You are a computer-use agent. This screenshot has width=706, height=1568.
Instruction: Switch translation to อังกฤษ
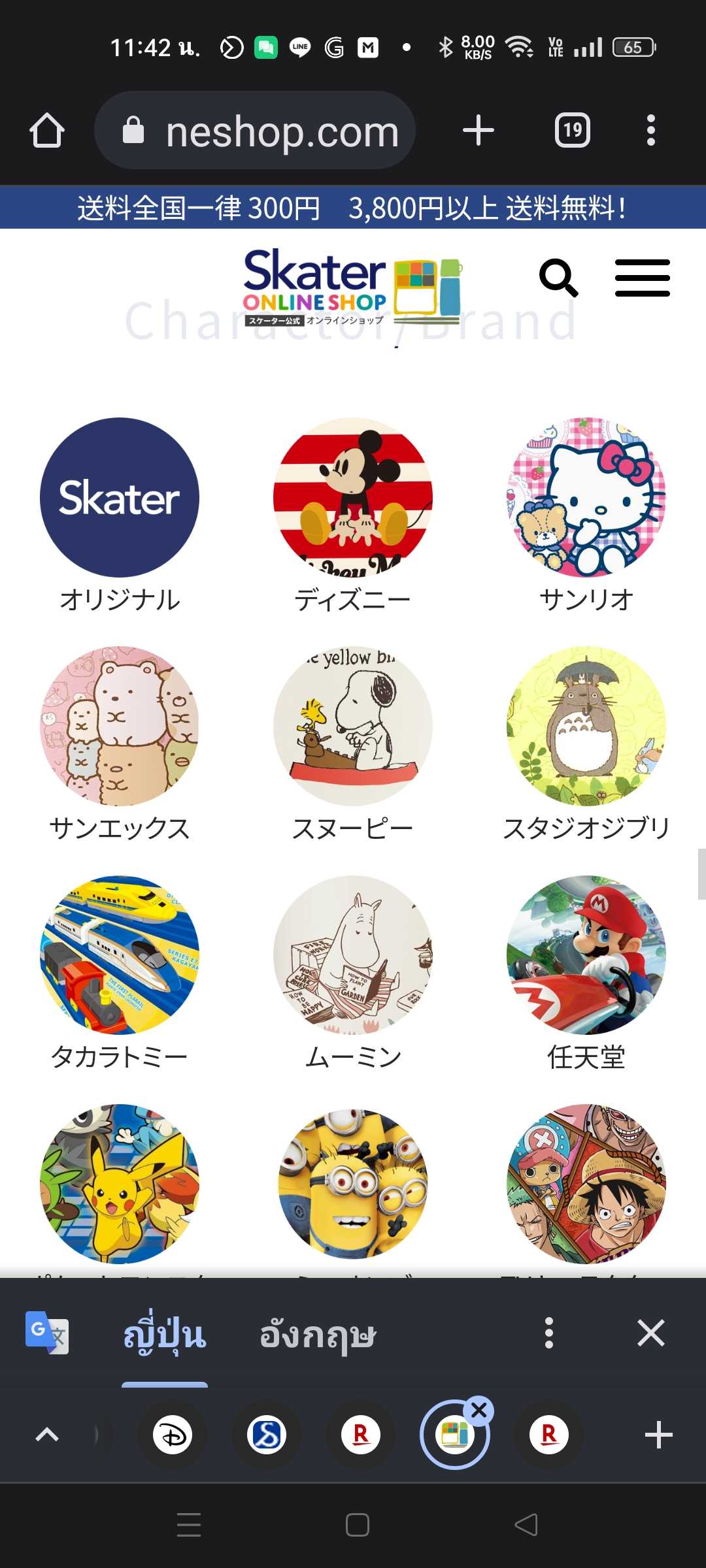point(318,1334)
